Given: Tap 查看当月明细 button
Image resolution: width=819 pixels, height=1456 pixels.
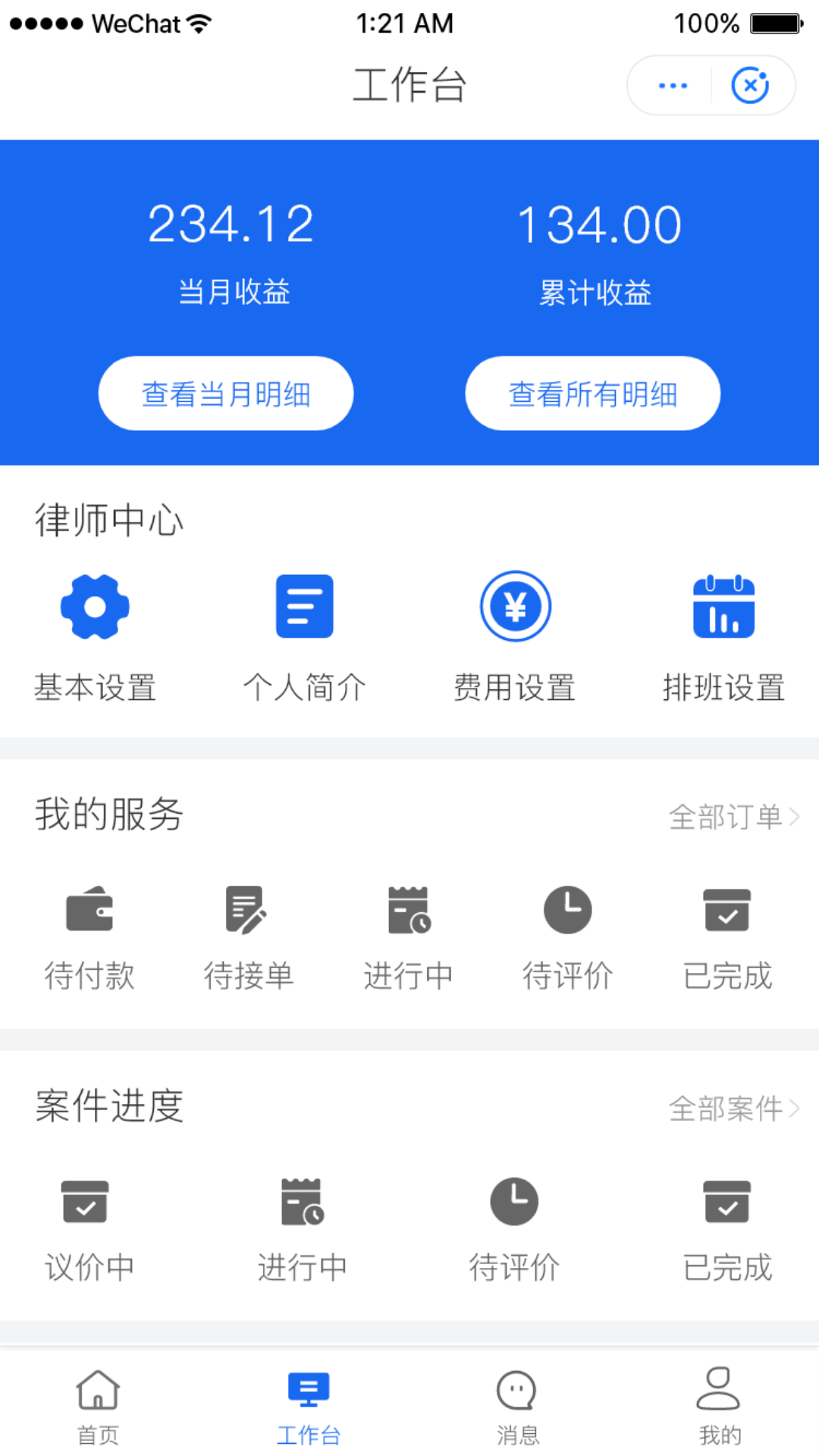Looking at the screenshot, I should [x=226, y=394].
